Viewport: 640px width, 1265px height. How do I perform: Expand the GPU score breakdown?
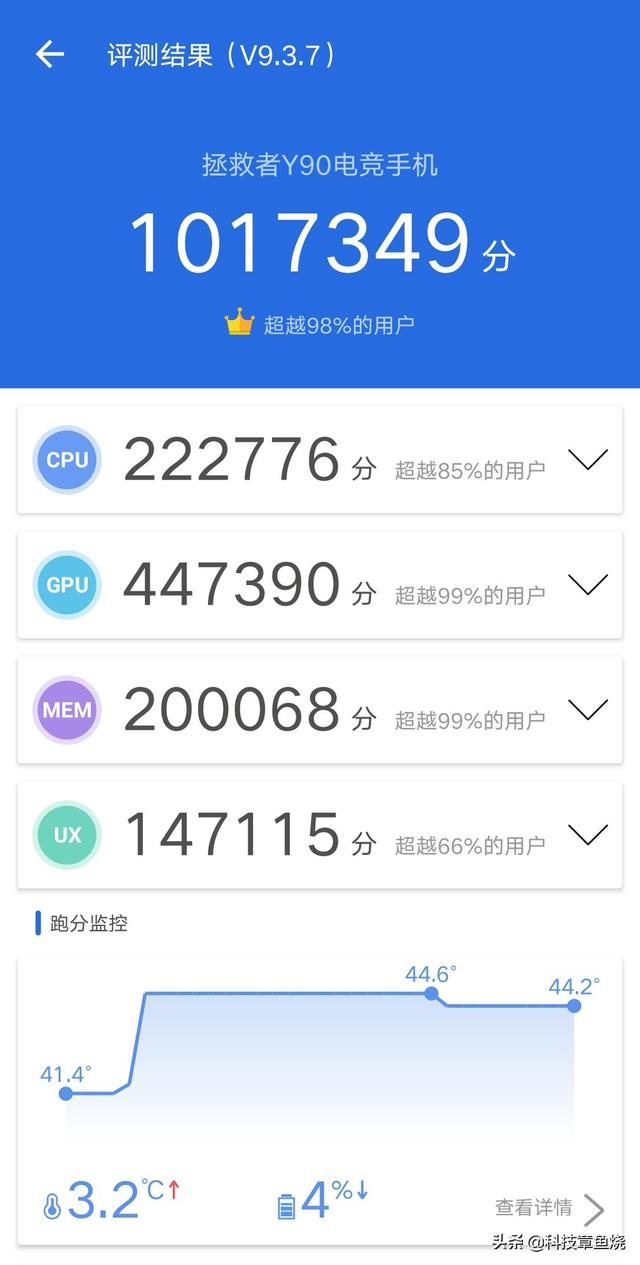[587, 585]
